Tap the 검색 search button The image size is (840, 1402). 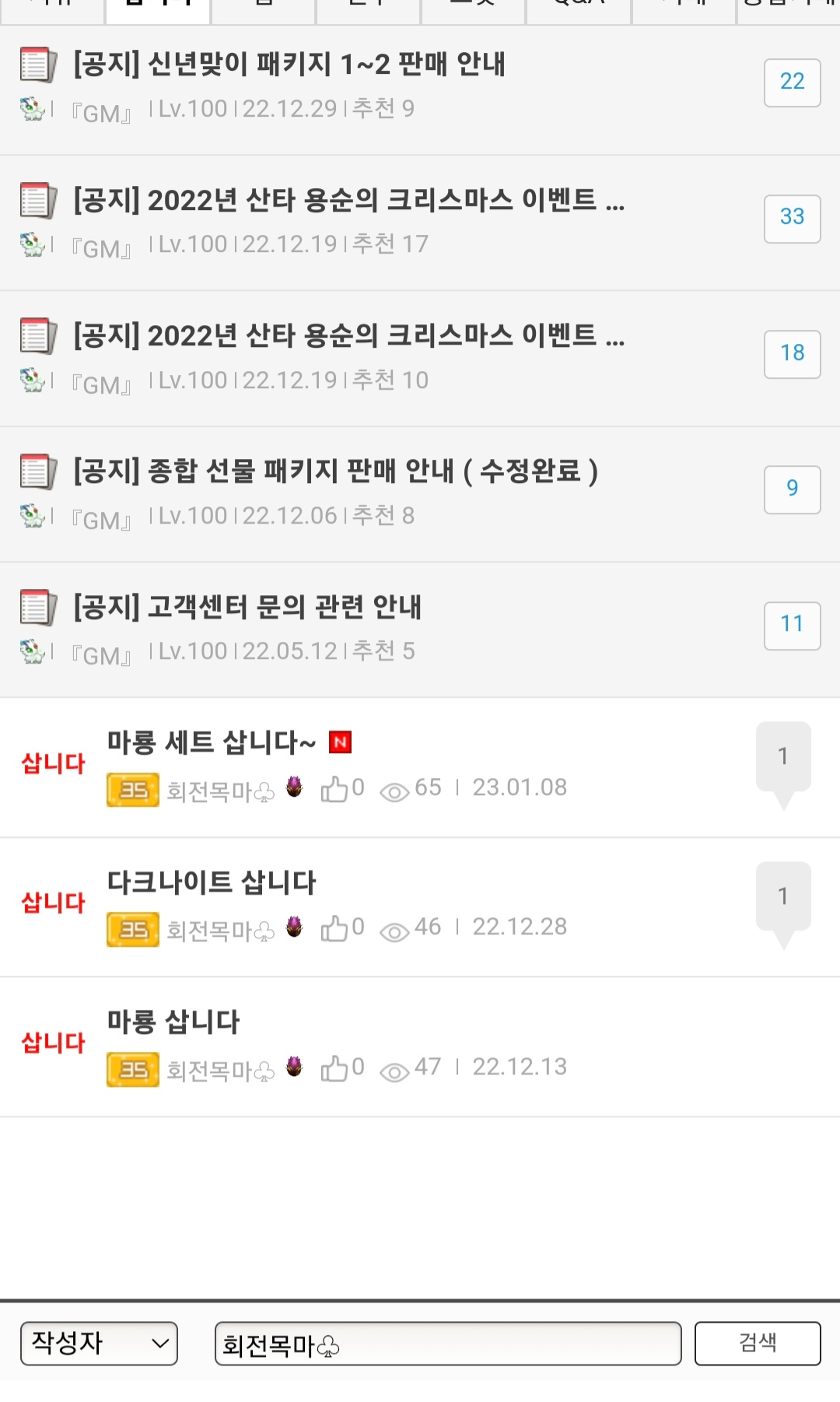(x=757, y=1343)
